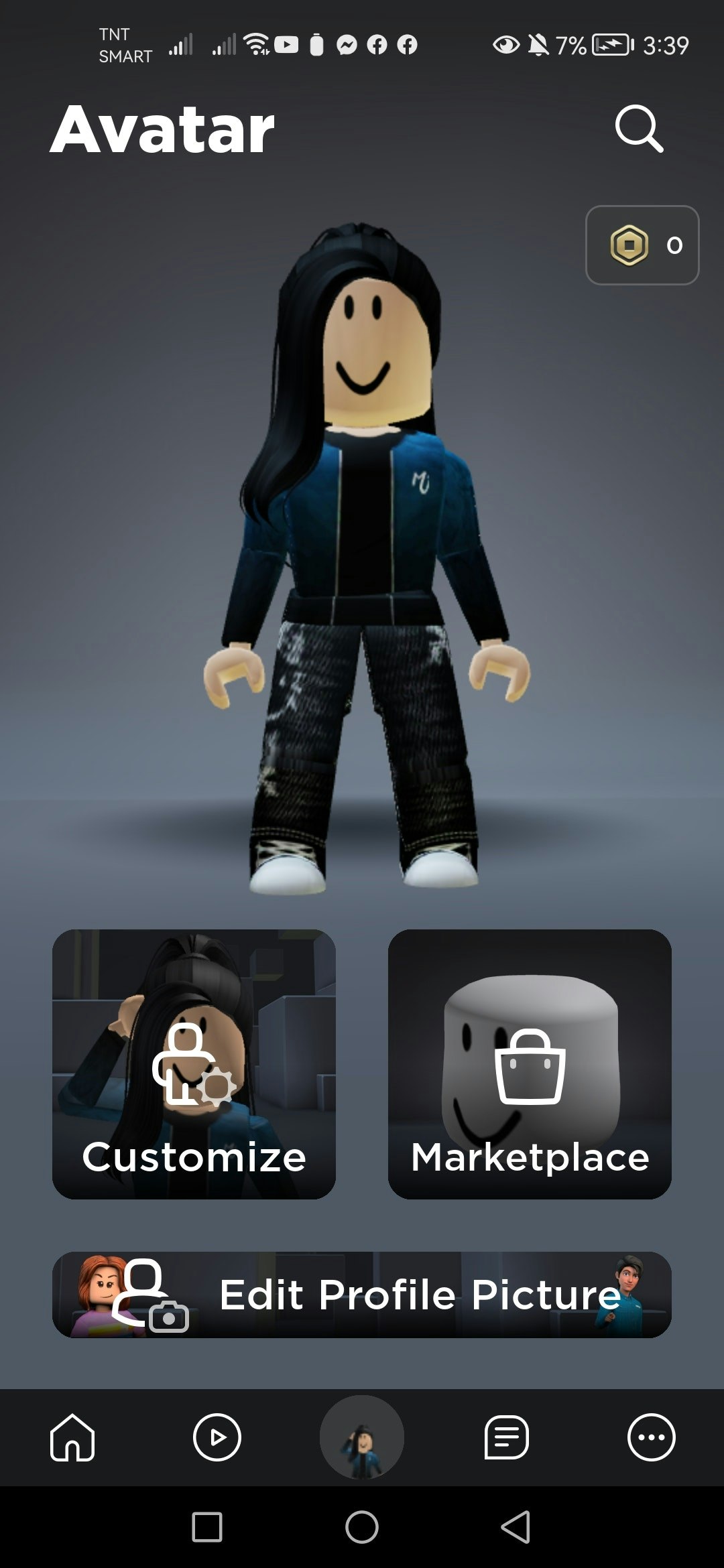Image resolution: width=724 pixels, height=1568 pixels.
Task: Open the Customize avatar card
Action: coord(194,1064)
